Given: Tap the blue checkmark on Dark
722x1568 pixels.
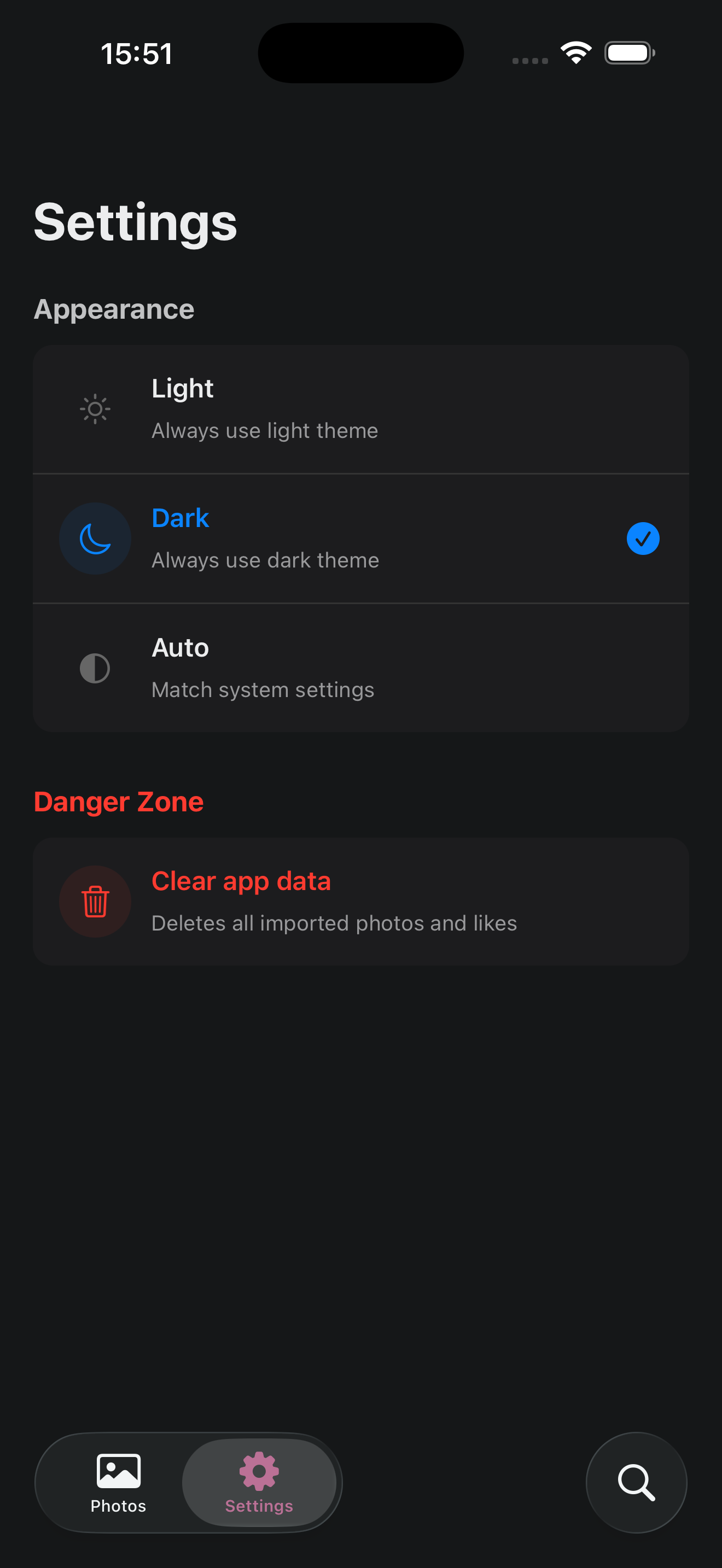Looking at the screenshot, I should coord(643,538).
